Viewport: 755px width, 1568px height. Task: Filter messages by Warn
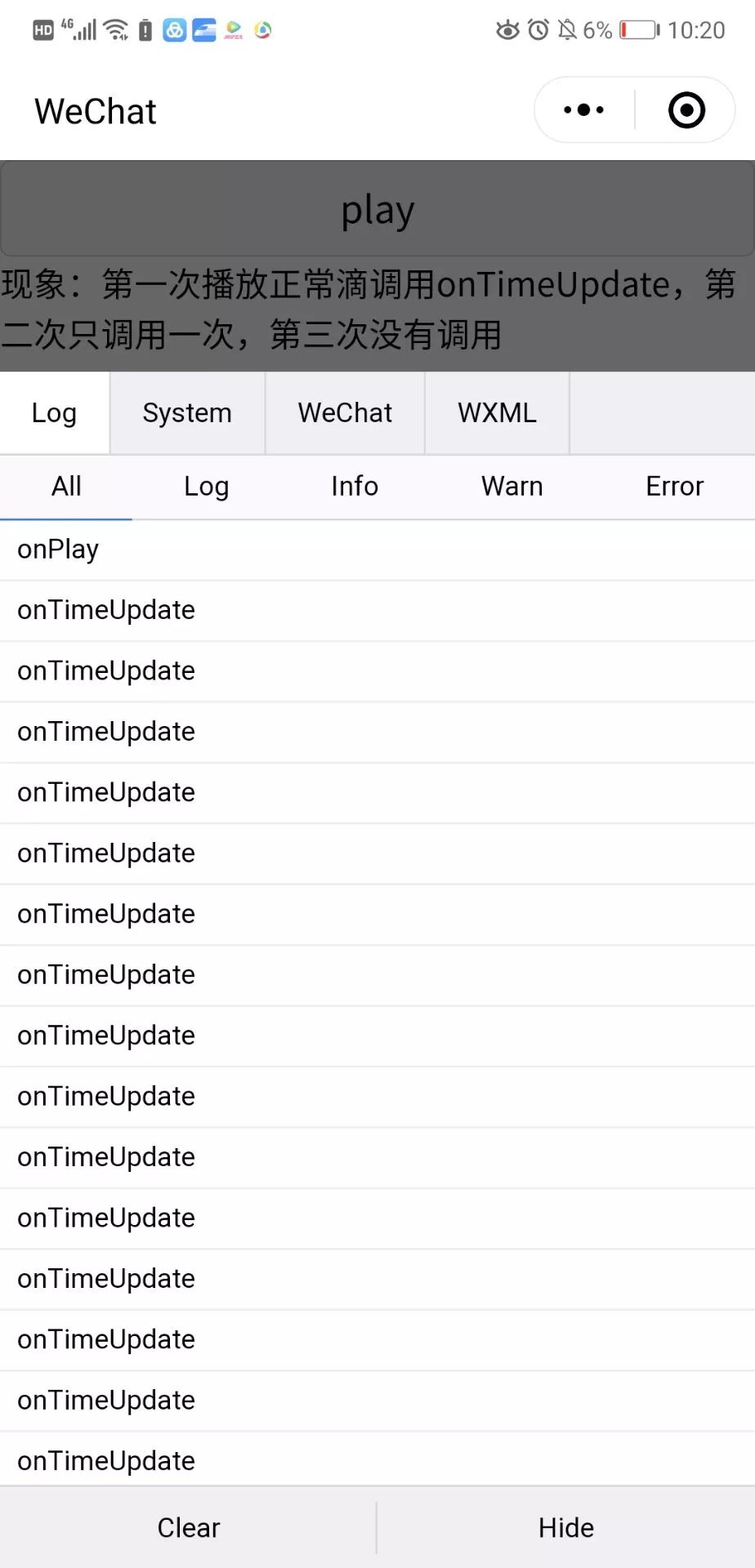tap(512, 487)
